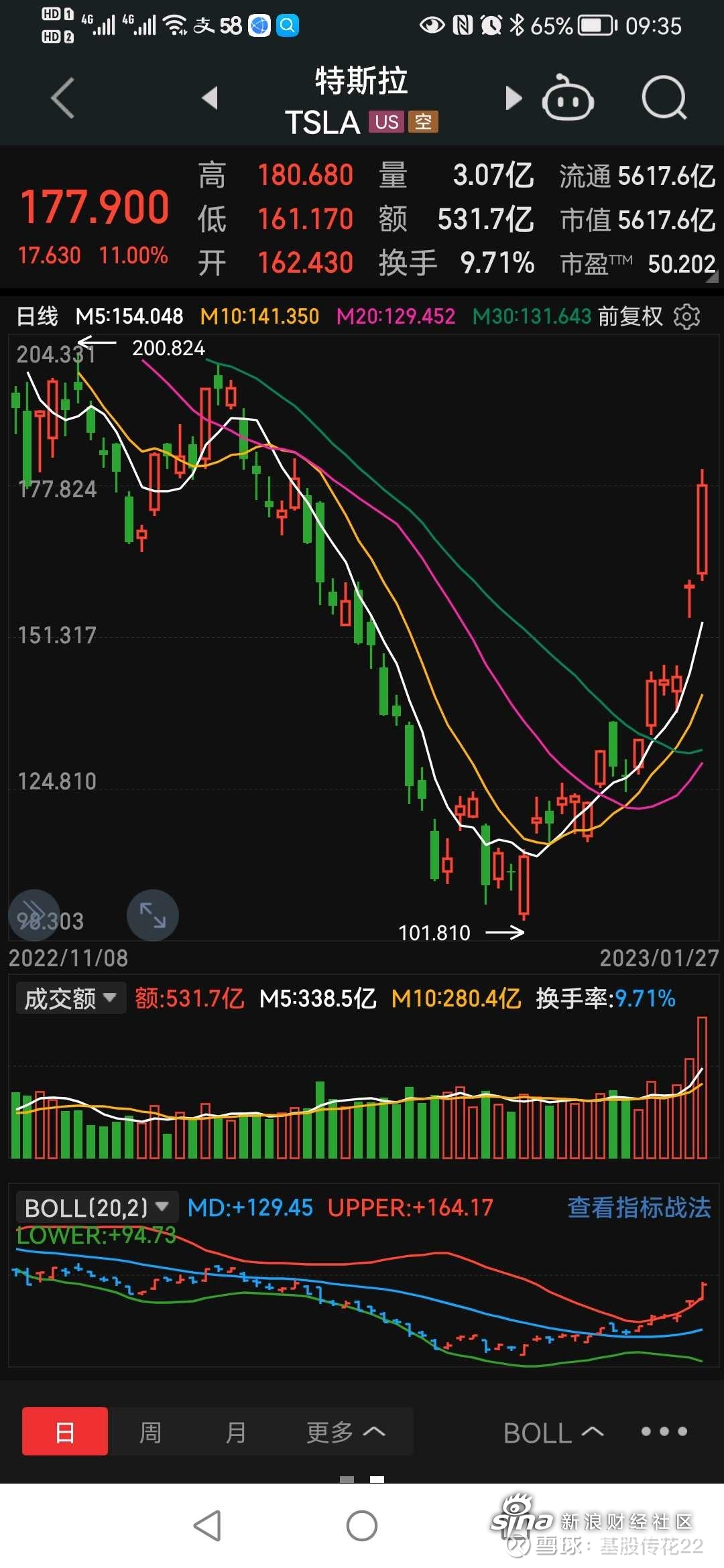
Task: Change the 前复权 adjustment mode
Action: coord(629,316)
